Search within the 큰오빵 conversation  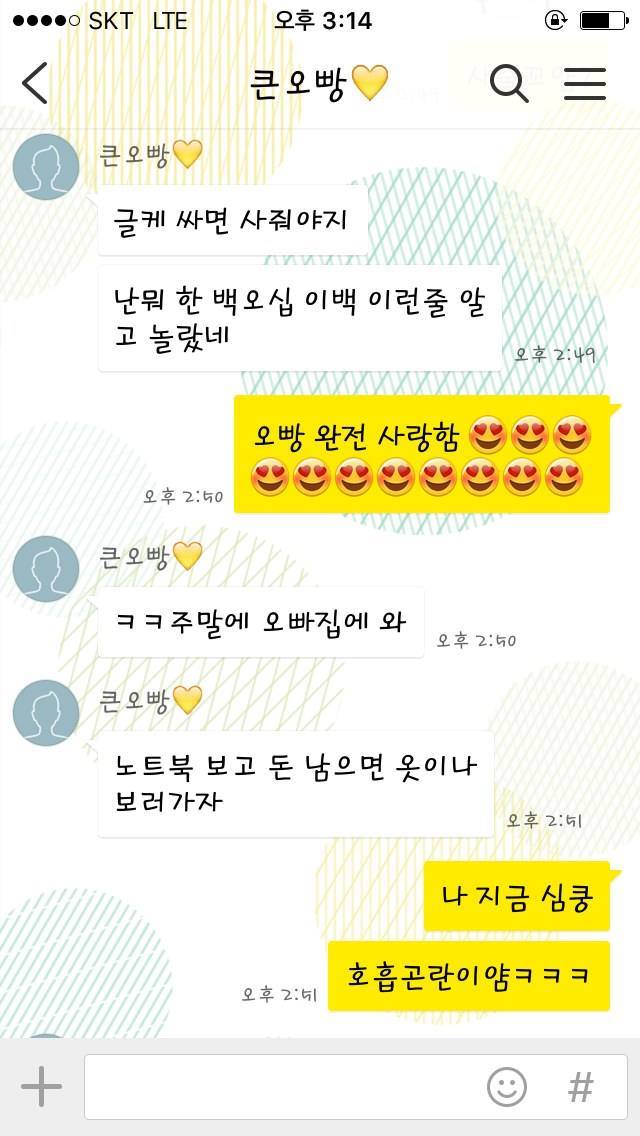pyautogui.click(x=509, y=83)
